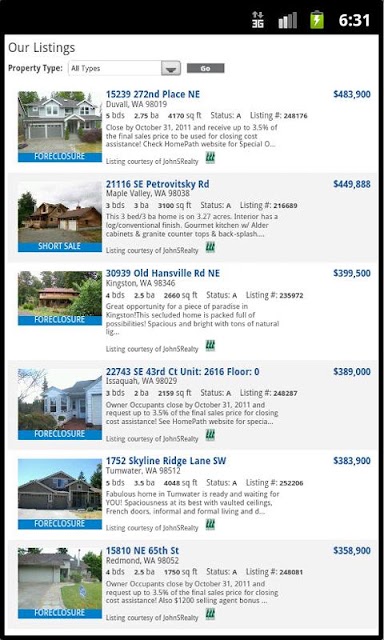Tap the Go button
The width and height of the screenshot is (384, 640).
tap(206, 68)
